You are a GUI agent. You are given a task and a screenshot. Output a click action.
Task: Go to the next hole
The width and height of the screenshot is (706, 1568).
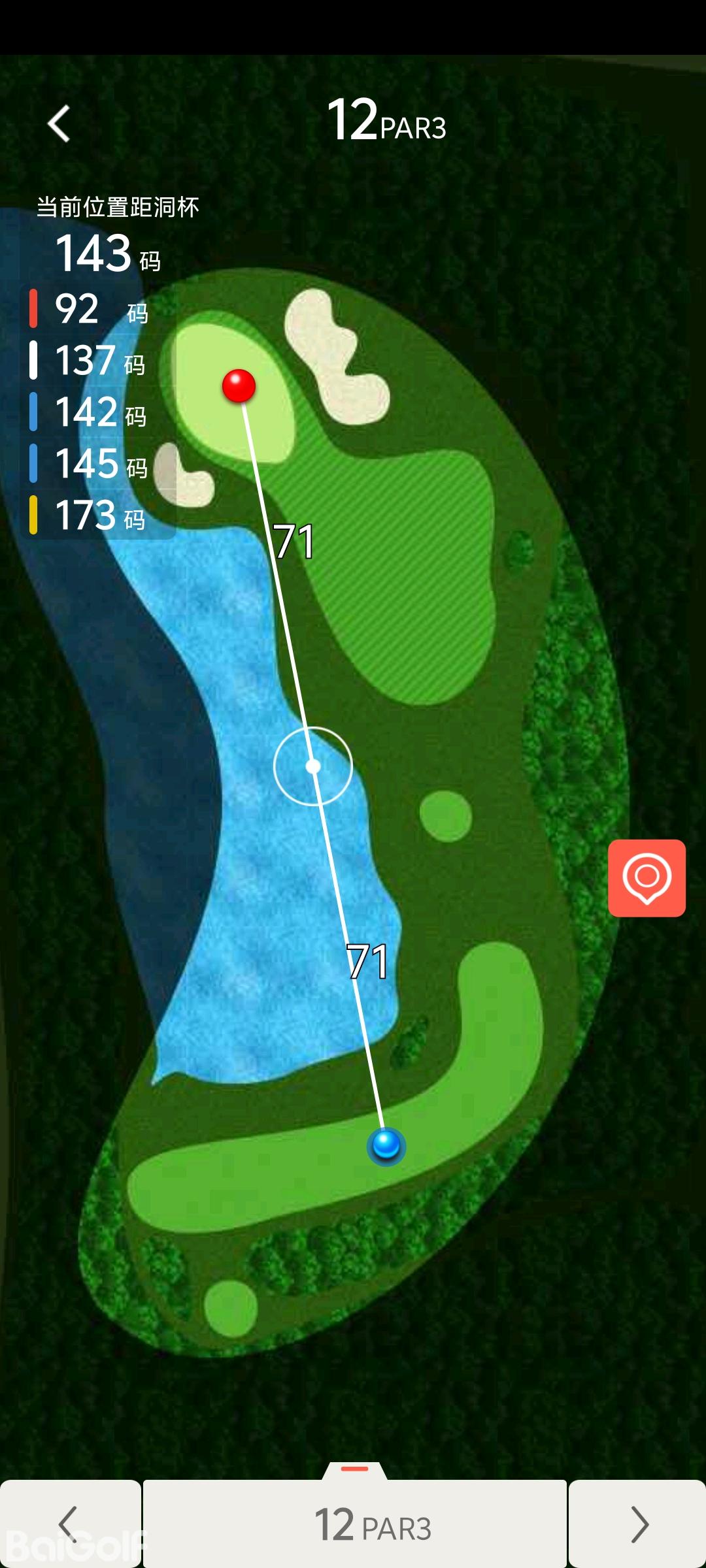(x=638, y=1524)
